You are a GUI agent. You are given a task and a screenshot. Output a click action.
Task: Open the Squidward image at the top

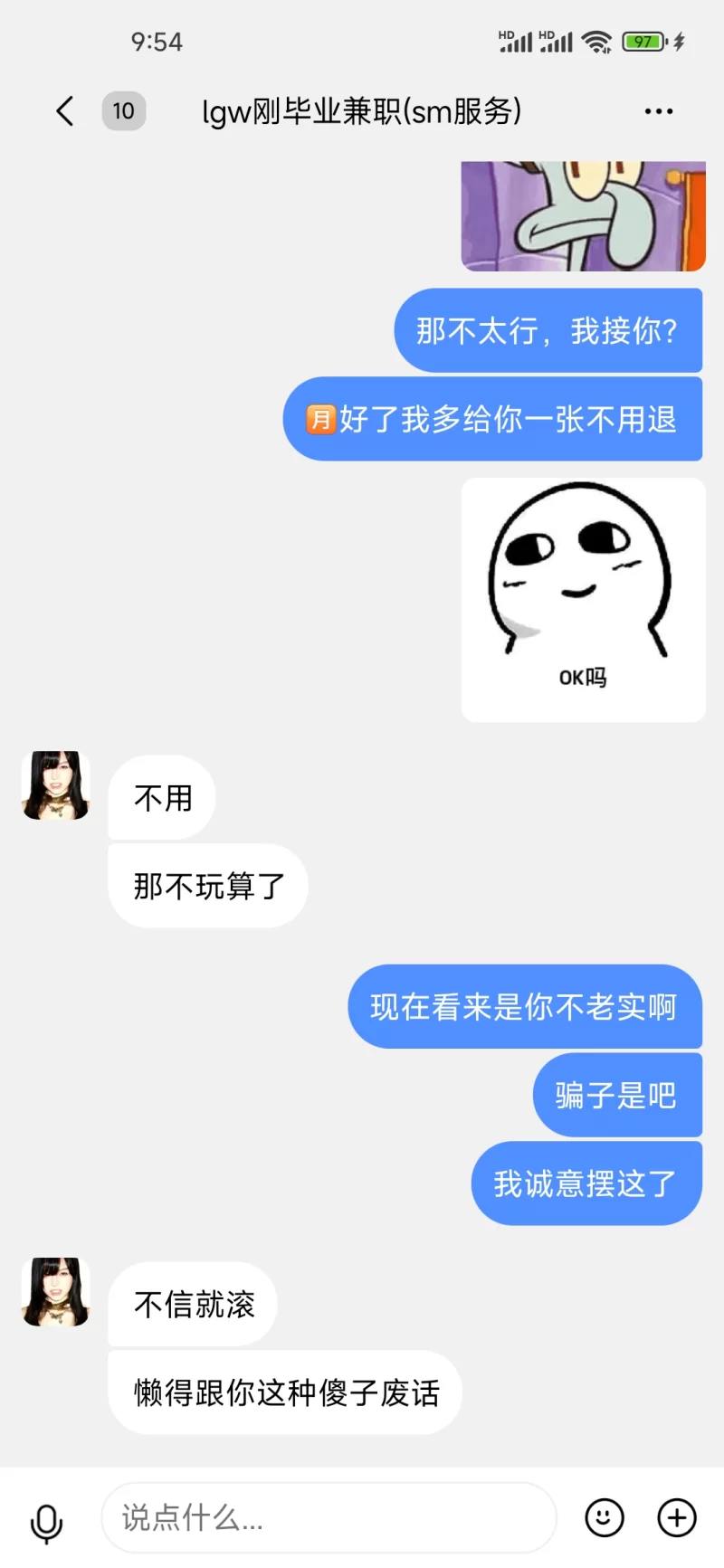[x=583, y=216]
